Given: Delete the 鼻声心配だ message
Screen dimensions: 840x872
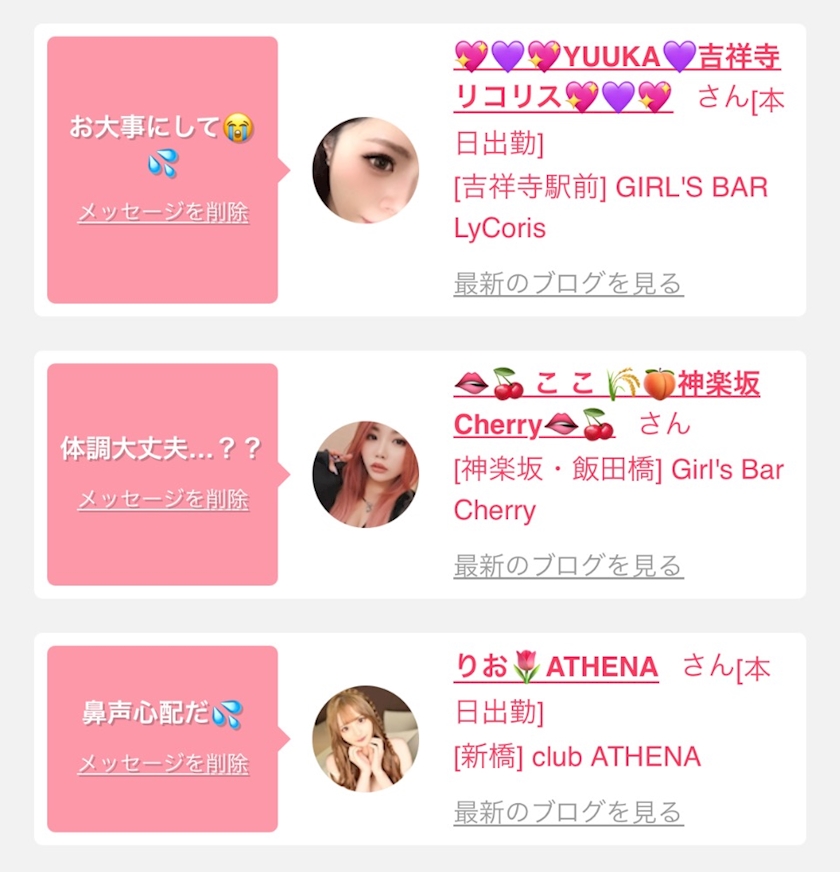Looking at the screenshot, I should pos(163,764).
